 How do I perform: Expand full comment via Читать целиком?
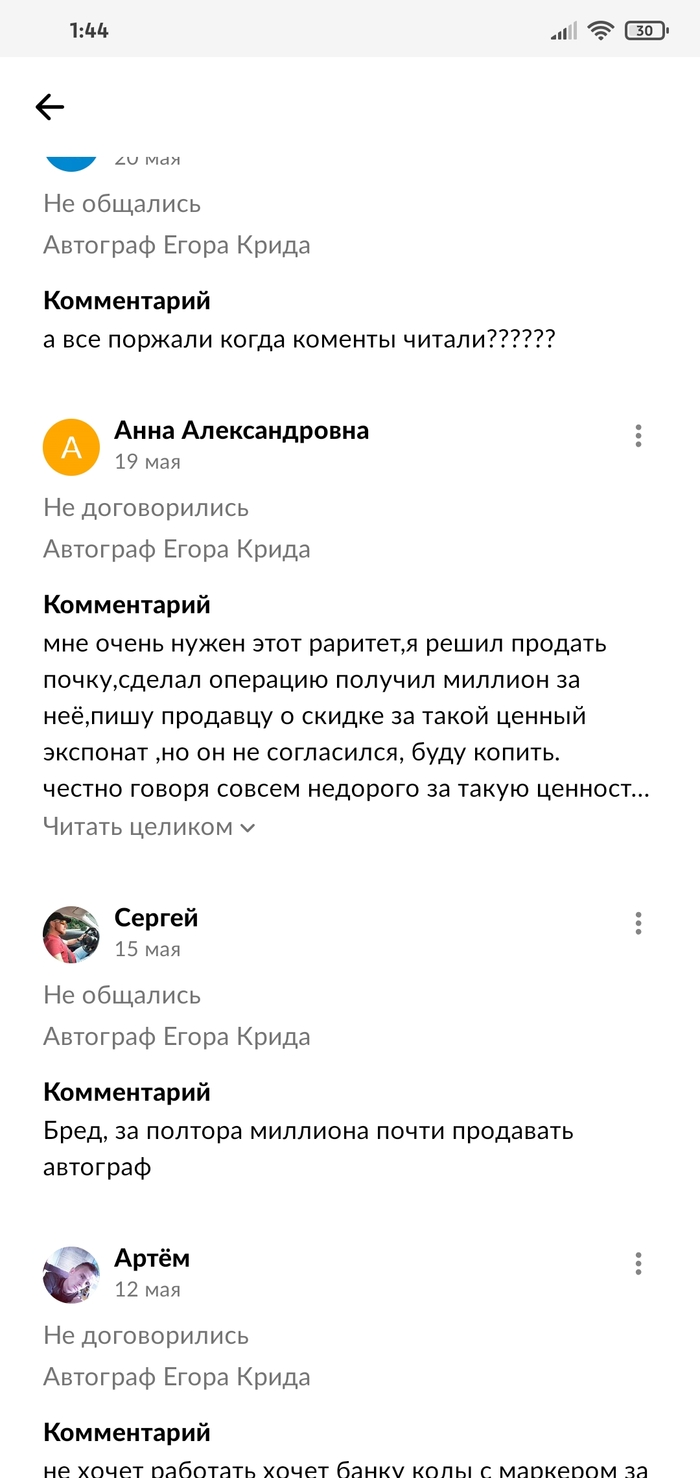click(x=148, y=827)
